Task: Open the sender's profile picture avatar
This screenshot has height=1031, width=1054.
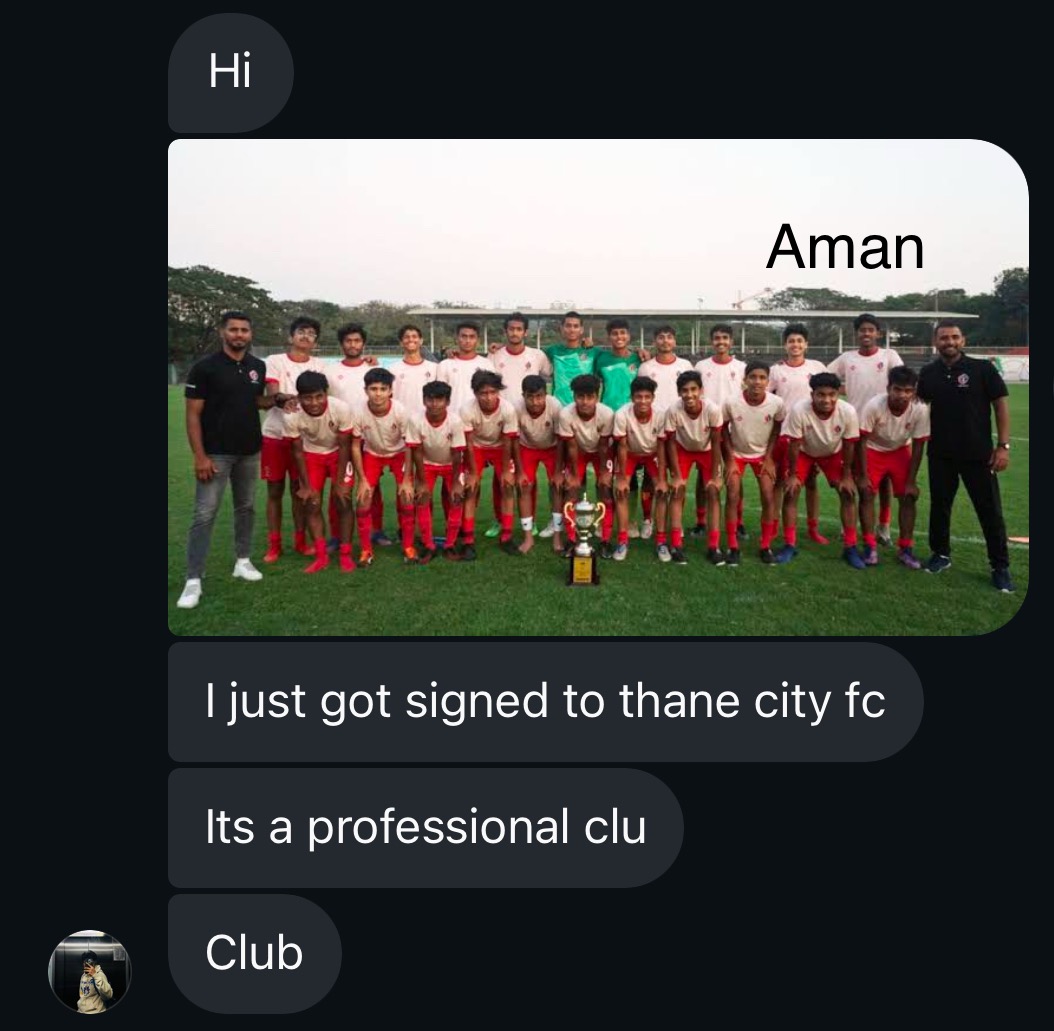Action: tap(90, 971)
